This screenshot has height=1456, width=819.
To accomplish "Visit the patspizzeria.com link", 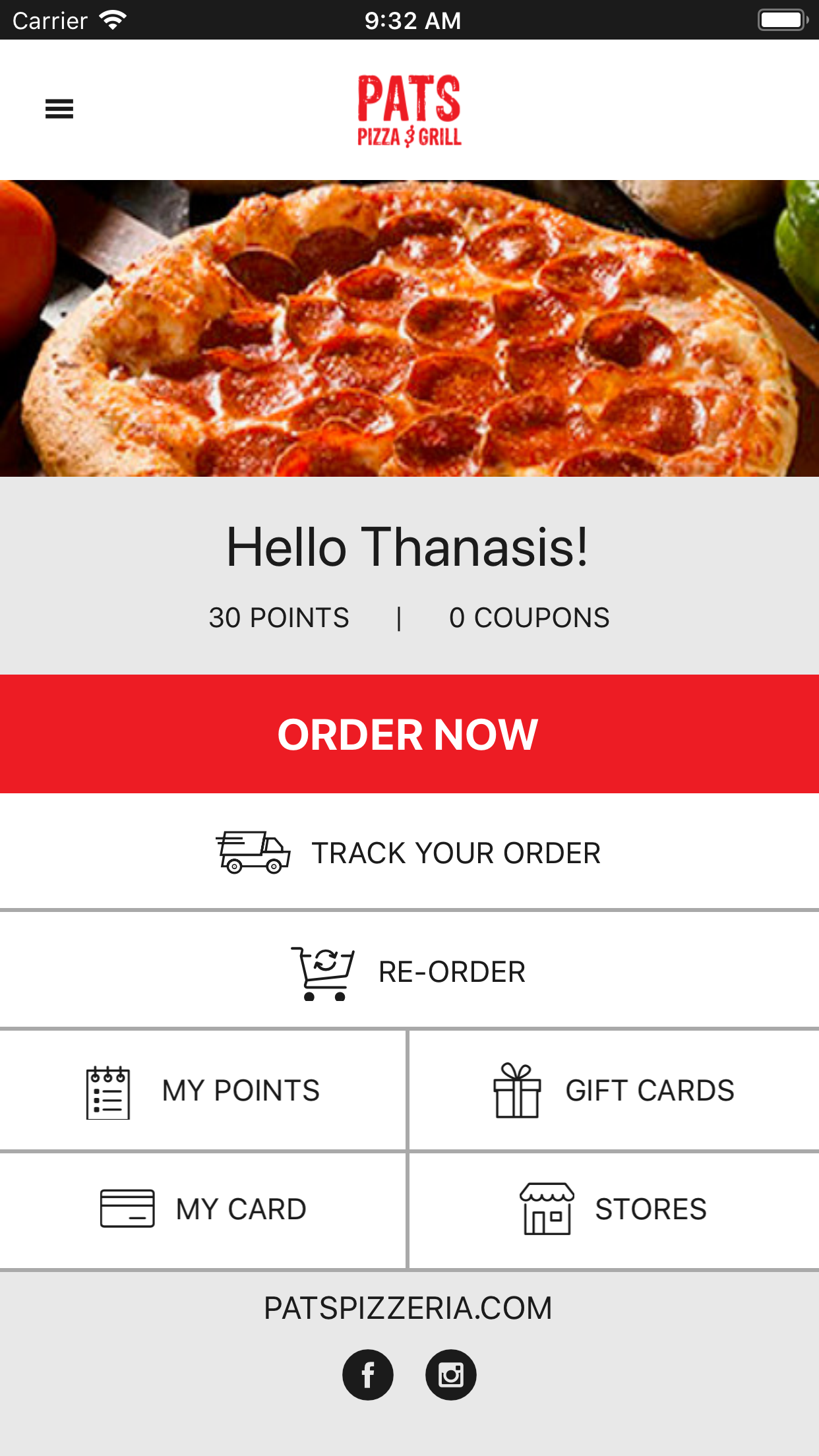I will [x=408, y=1308].
